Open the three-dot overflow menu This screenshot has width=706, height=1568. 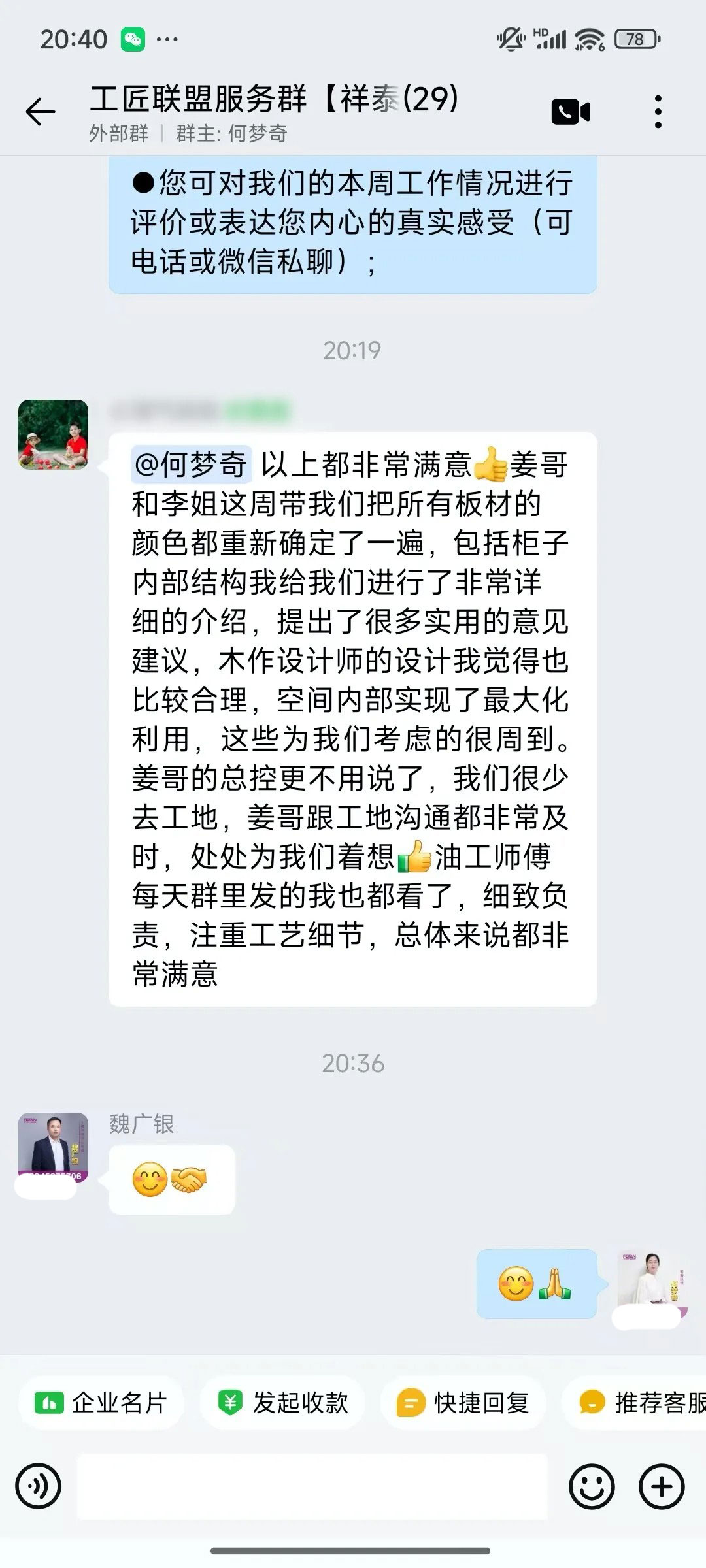[x=658, y=112]
